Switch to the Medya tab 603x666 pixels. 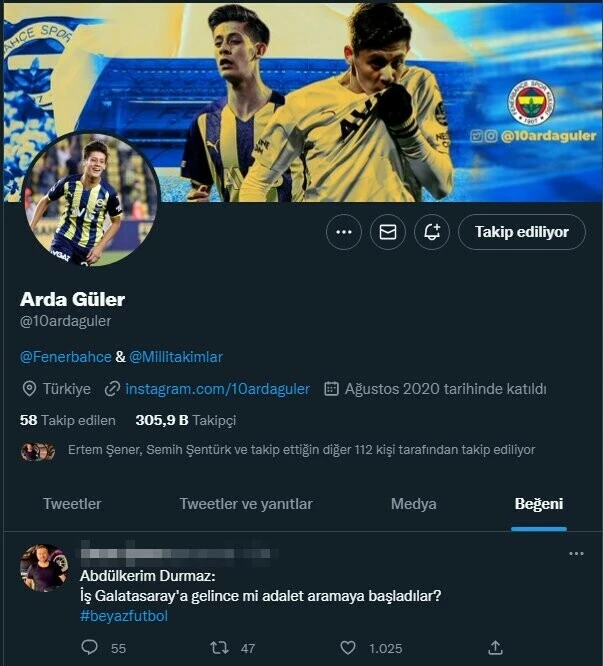[413, 504]
